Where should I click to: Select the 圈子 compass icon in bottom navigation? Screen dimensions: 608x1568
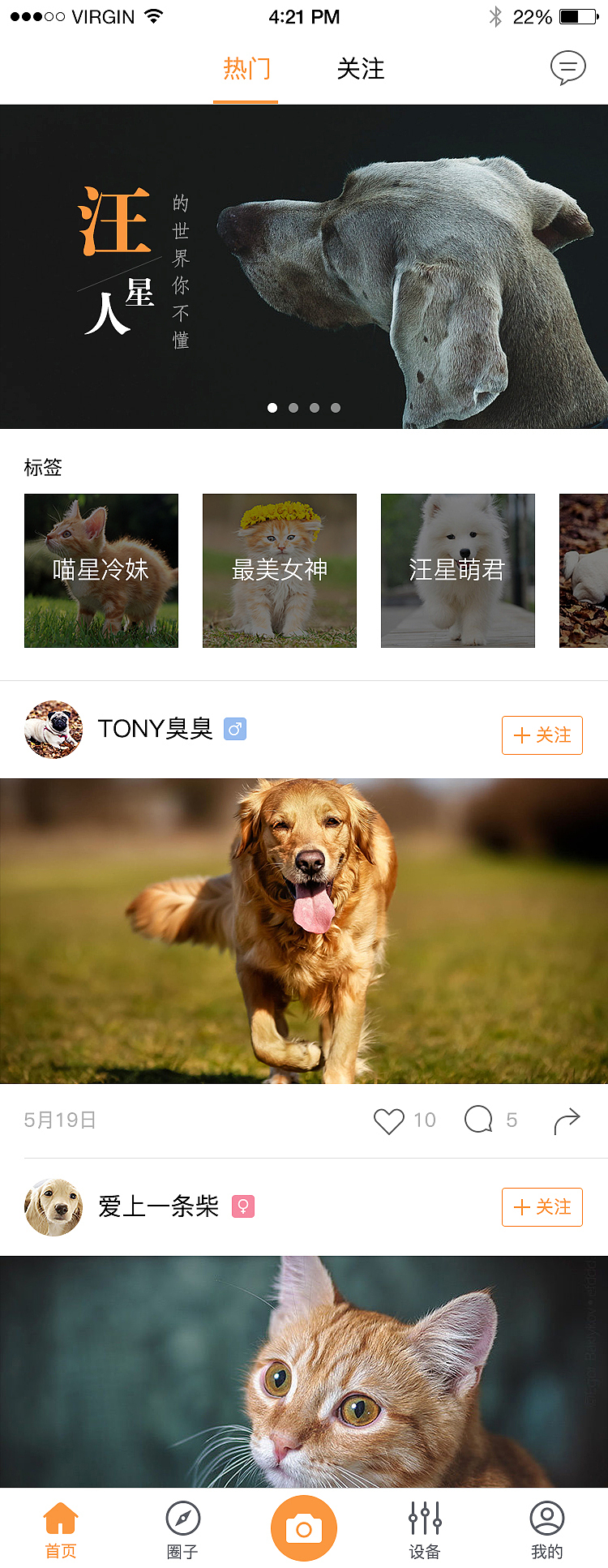[182, 1517]
